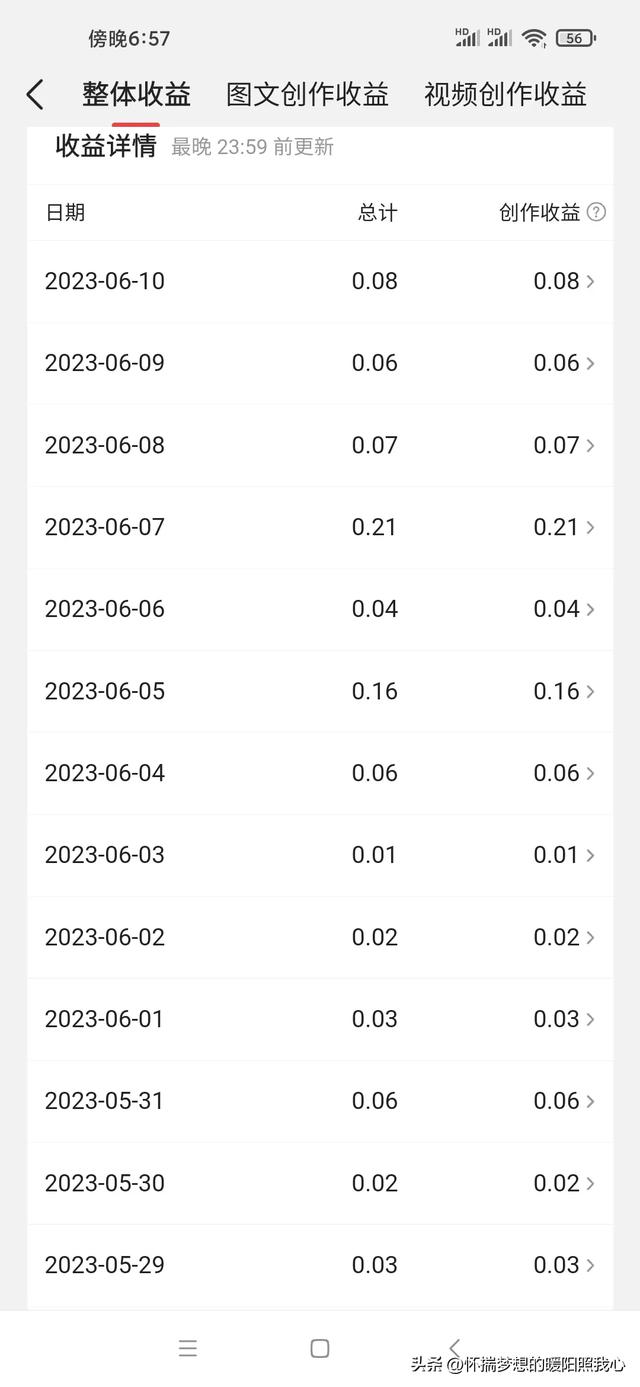Select the 整体收益 tab
This screenshot has height=1387, width=640.
point(136,95)
